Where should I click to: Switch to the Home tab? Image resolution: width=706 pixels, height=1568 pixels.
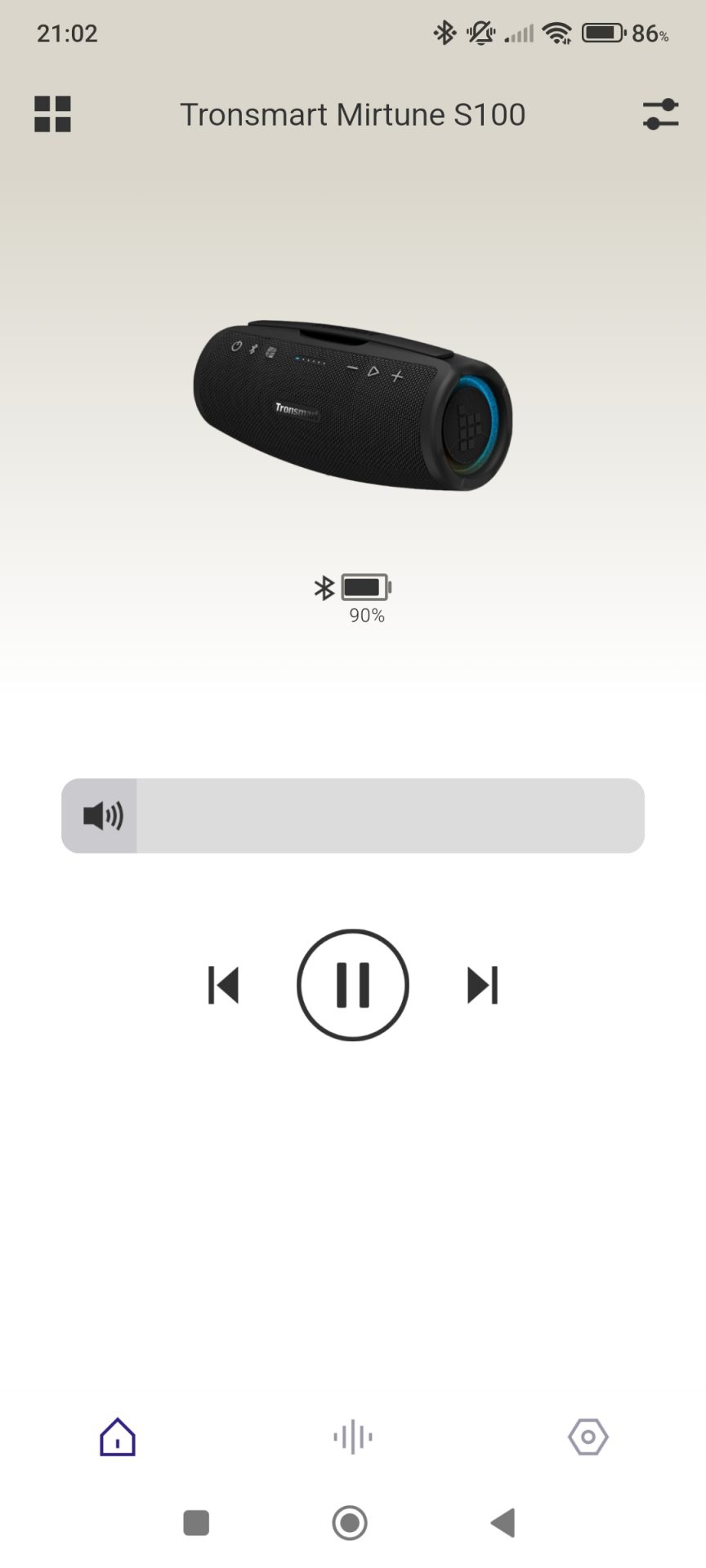(118, 1437)
